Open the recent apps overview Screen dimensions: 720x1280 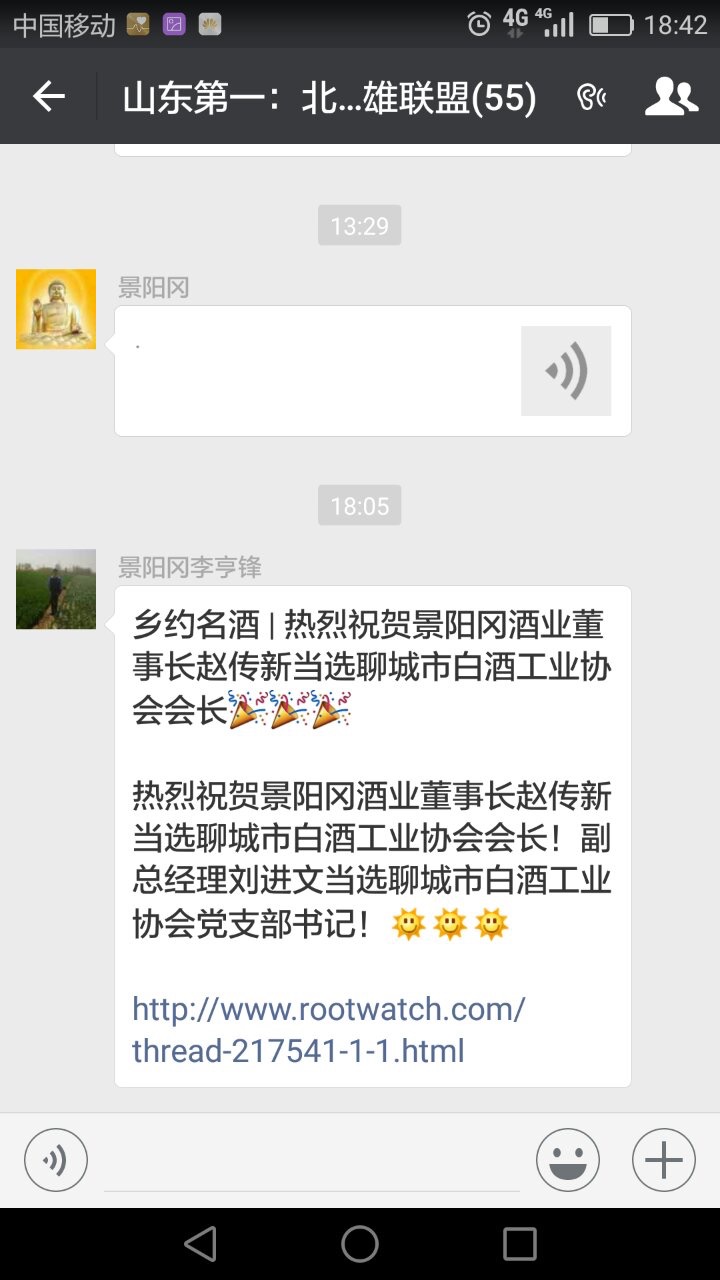click(x=520, y=1244)
